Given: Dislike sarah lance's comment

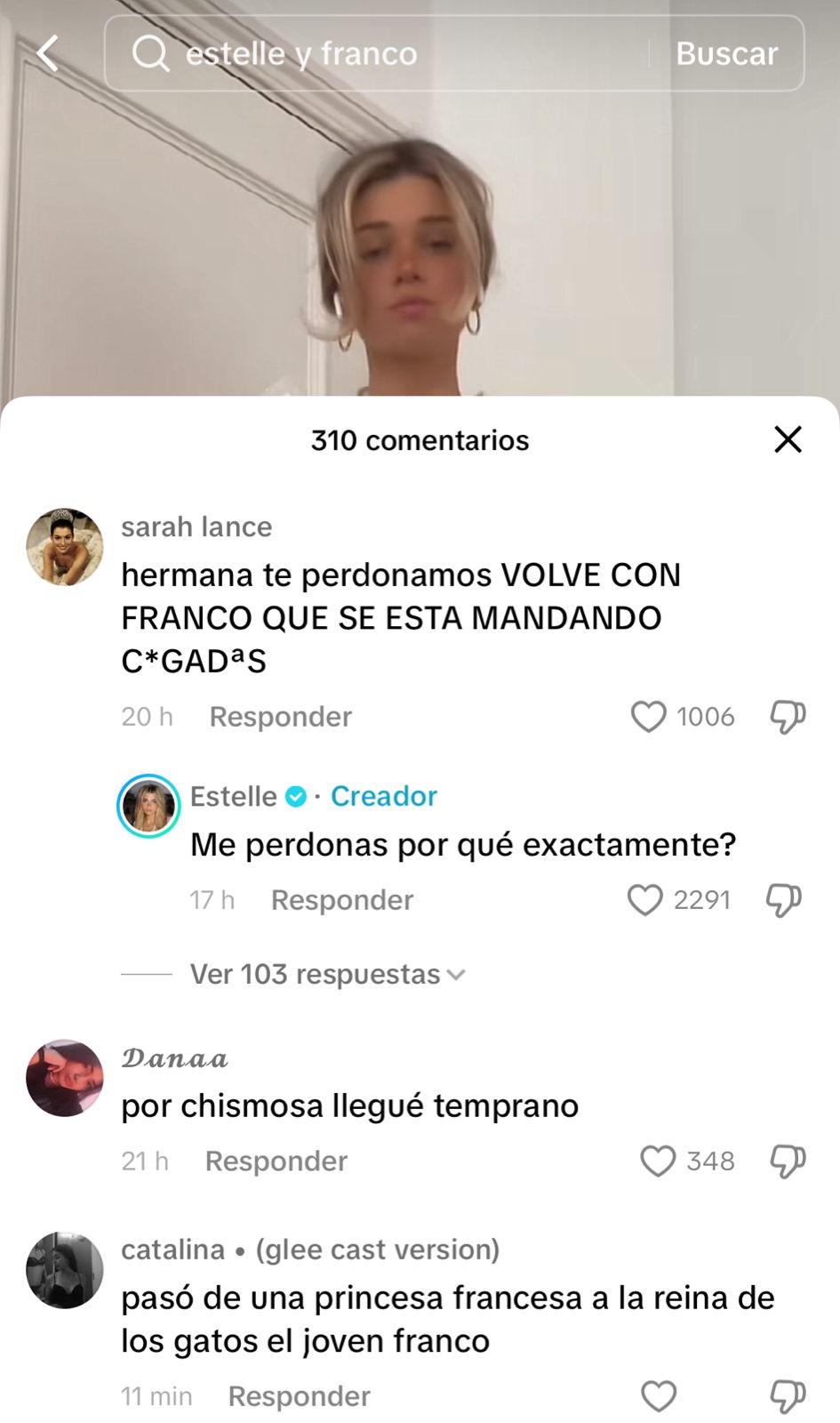Looking at the screenshot, I should [788, 717].
